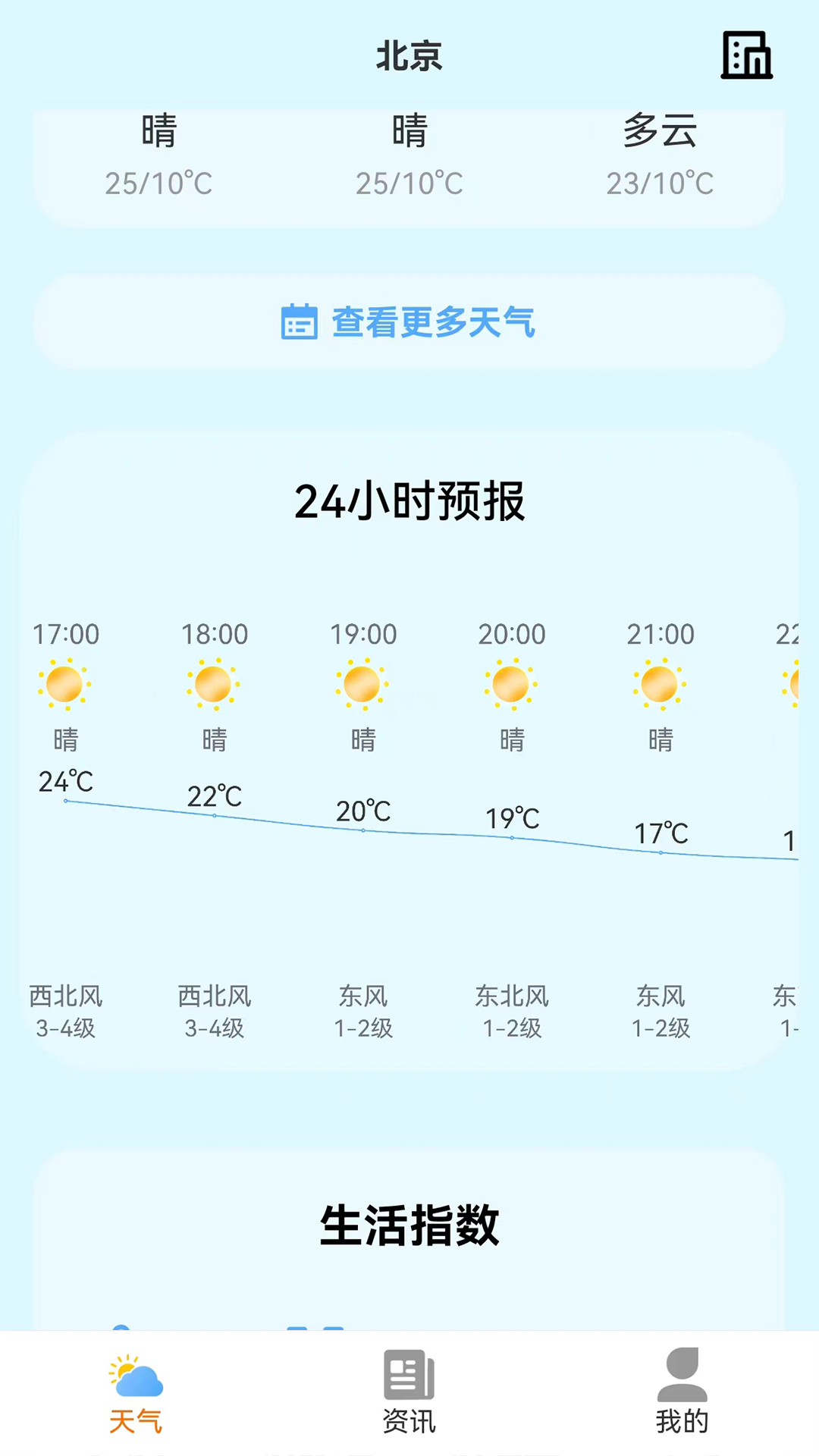The image size is (819, 1456).
Task: Click the sun icon under 20:00
Action: 512,685
